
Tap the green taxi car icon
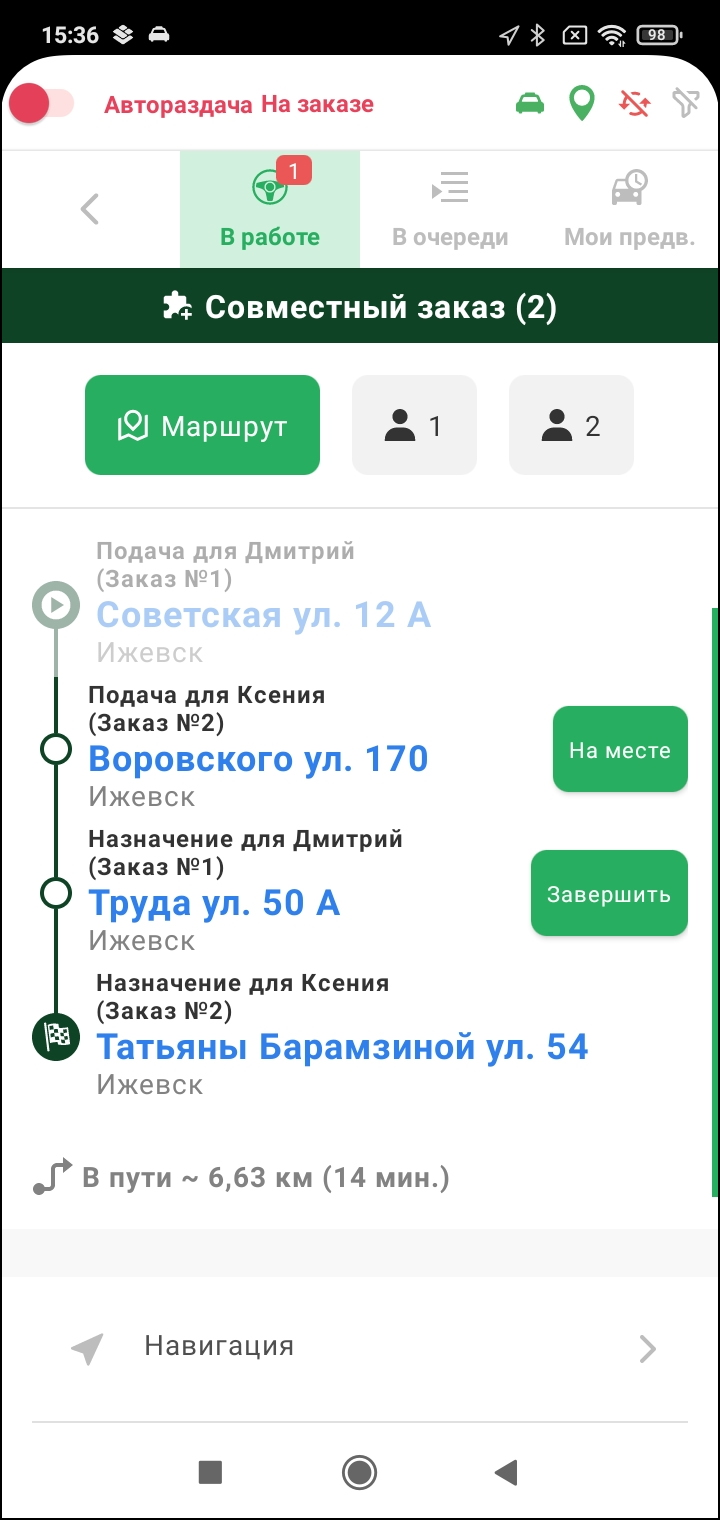tap(530, 103)
